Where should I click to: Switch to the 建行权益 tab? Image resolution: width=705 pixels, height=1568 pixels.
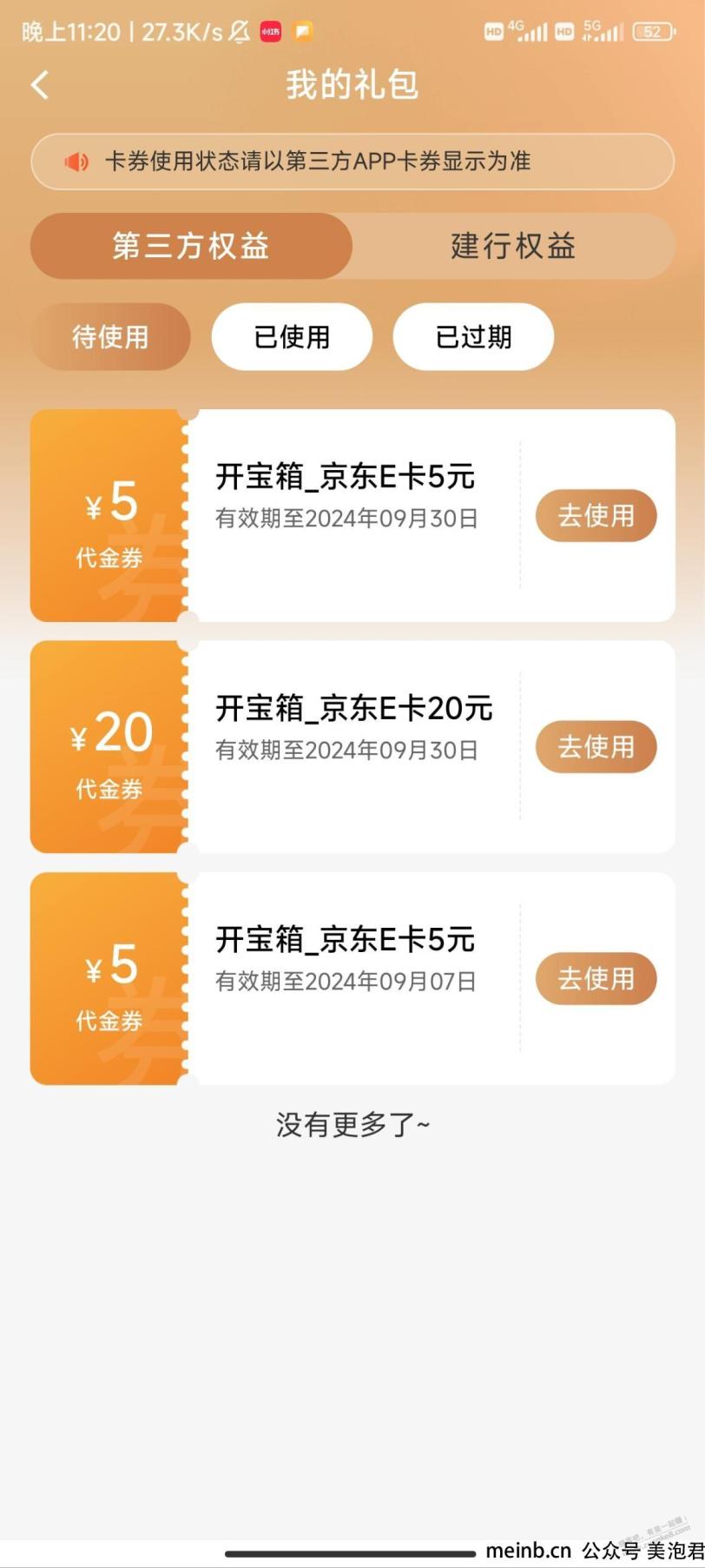pyautogui.click(x=513, y=246)
